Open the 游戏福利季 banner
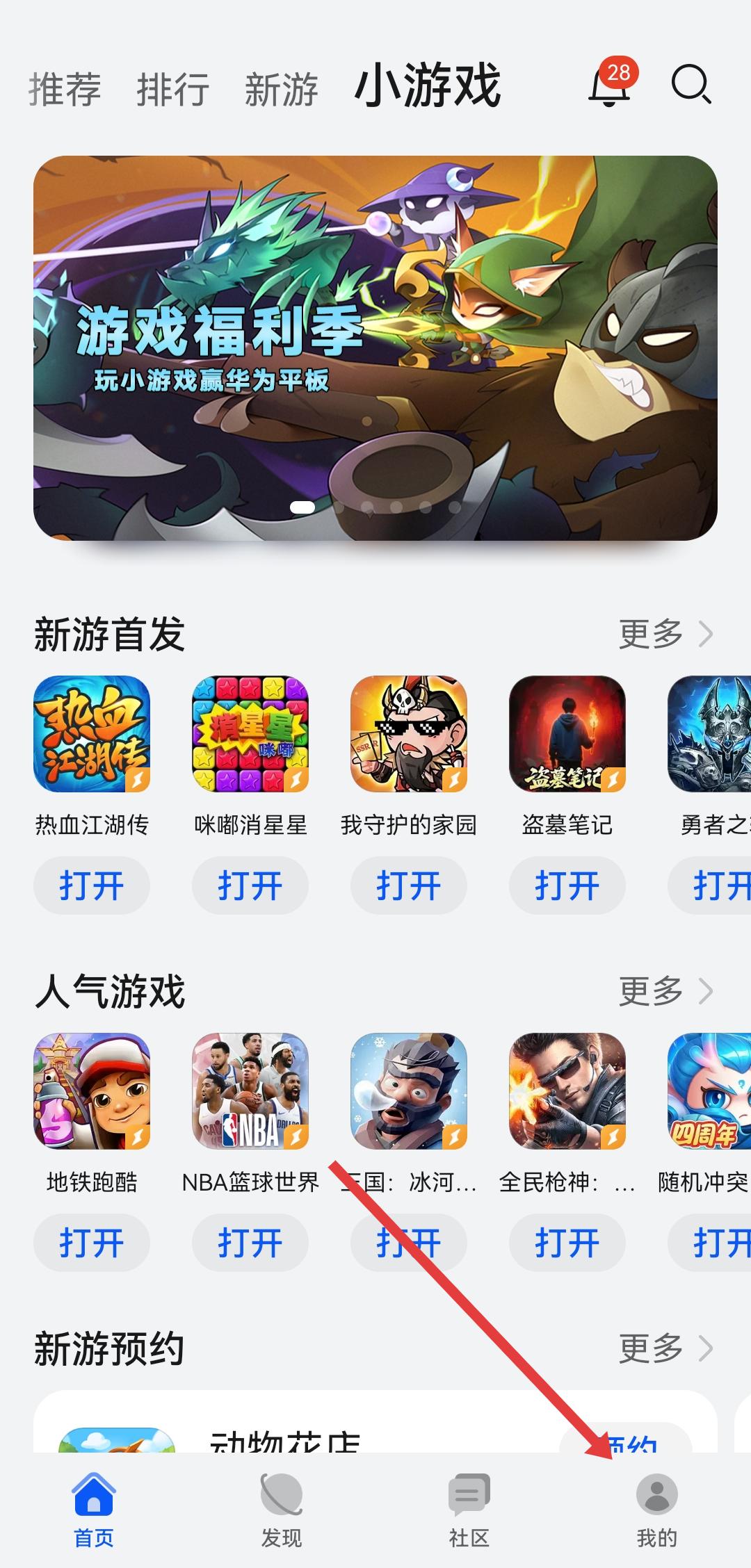751x1568 pixels. tap(375, 348)
